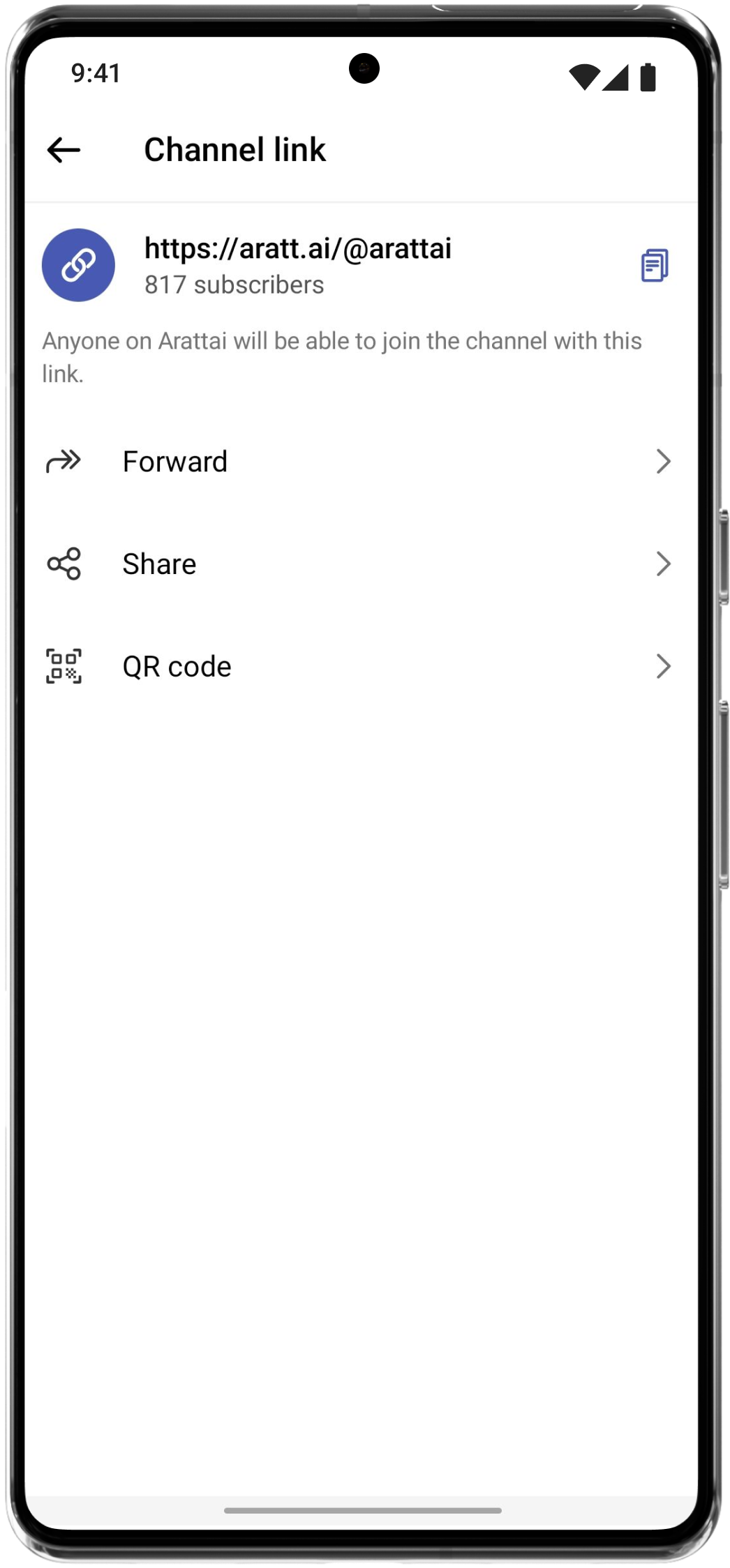This screenshot has width=730, height=1568.
Task: Open the Share option
Action: point(361,564)
